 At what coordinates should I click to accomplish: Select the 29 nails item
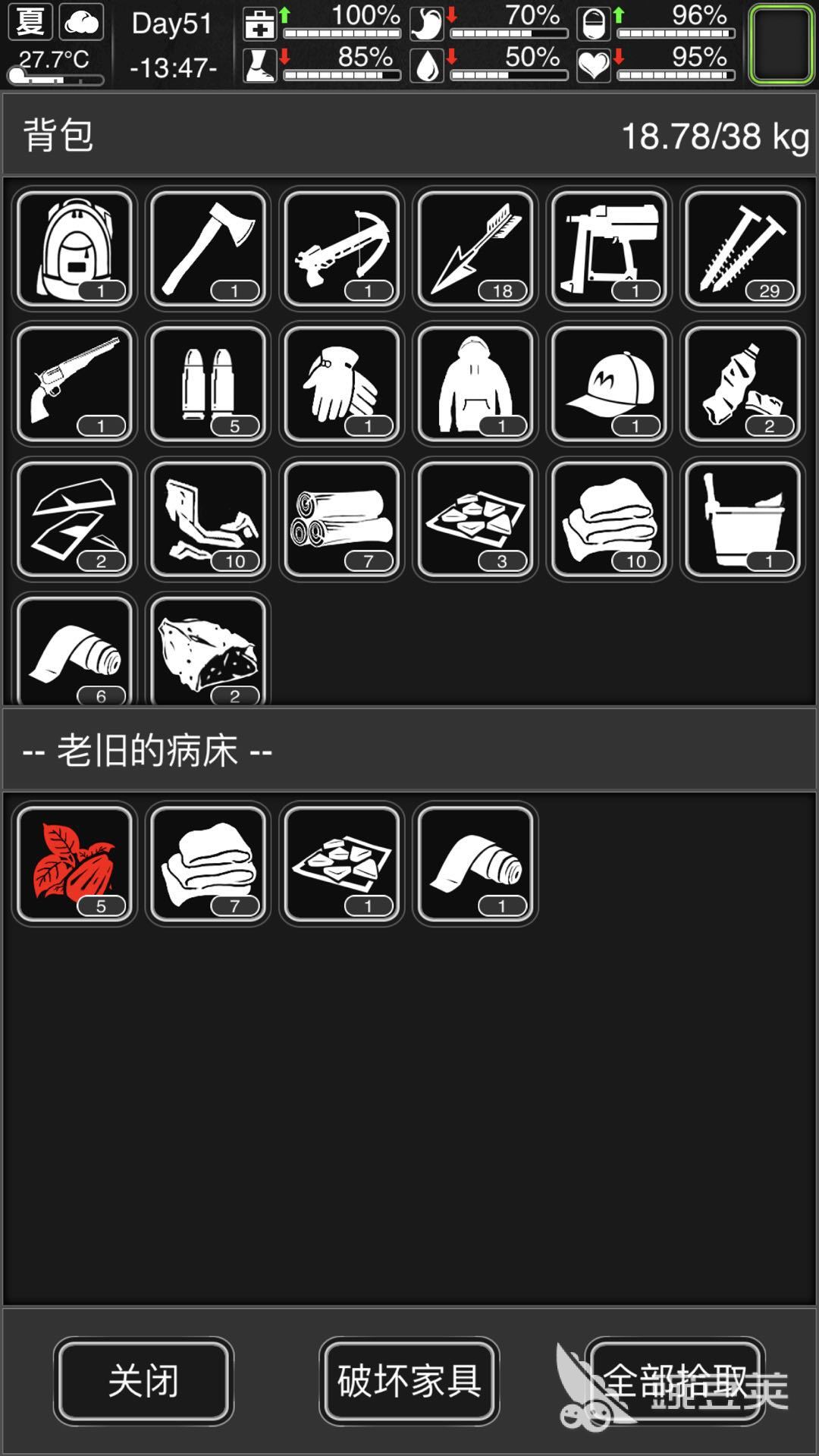tap(742, 248)
